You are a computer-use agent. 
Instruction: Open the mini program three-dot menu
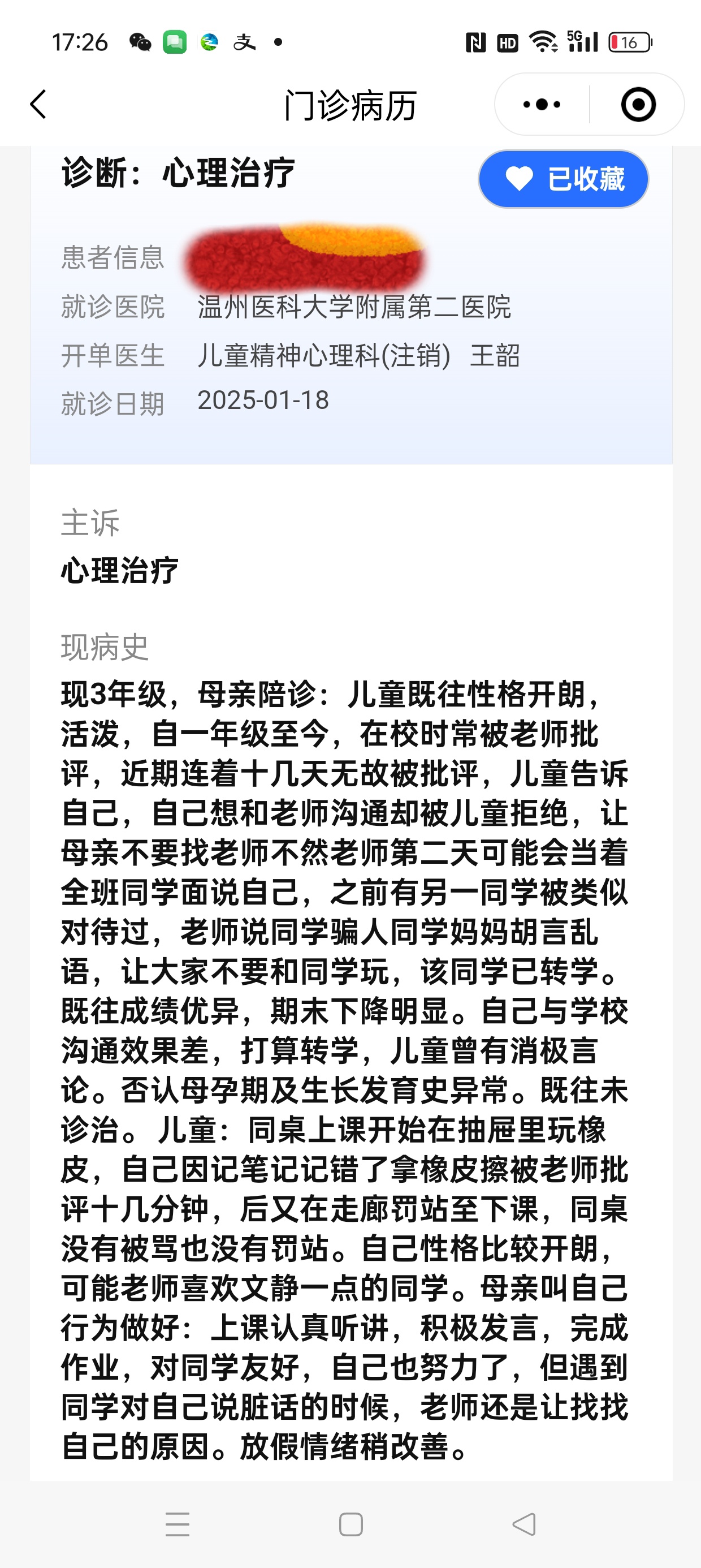tap(542, 104)
